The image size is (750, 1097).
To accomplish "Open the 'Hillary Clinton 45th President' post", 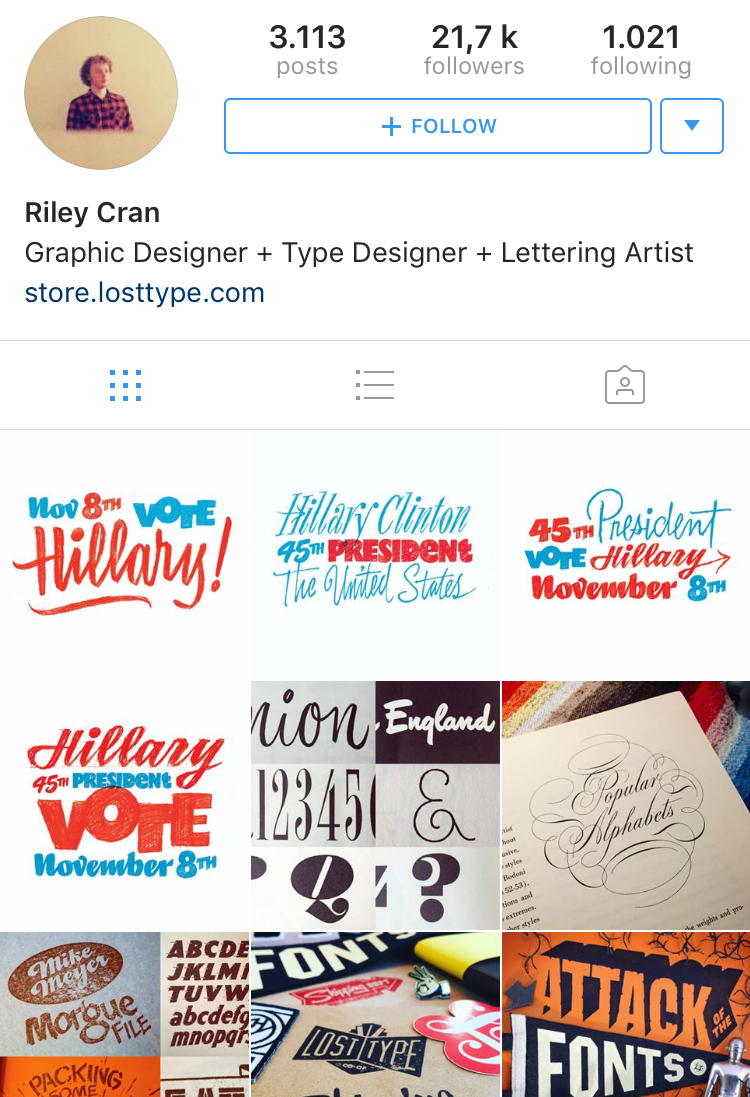I will [375, 555].
